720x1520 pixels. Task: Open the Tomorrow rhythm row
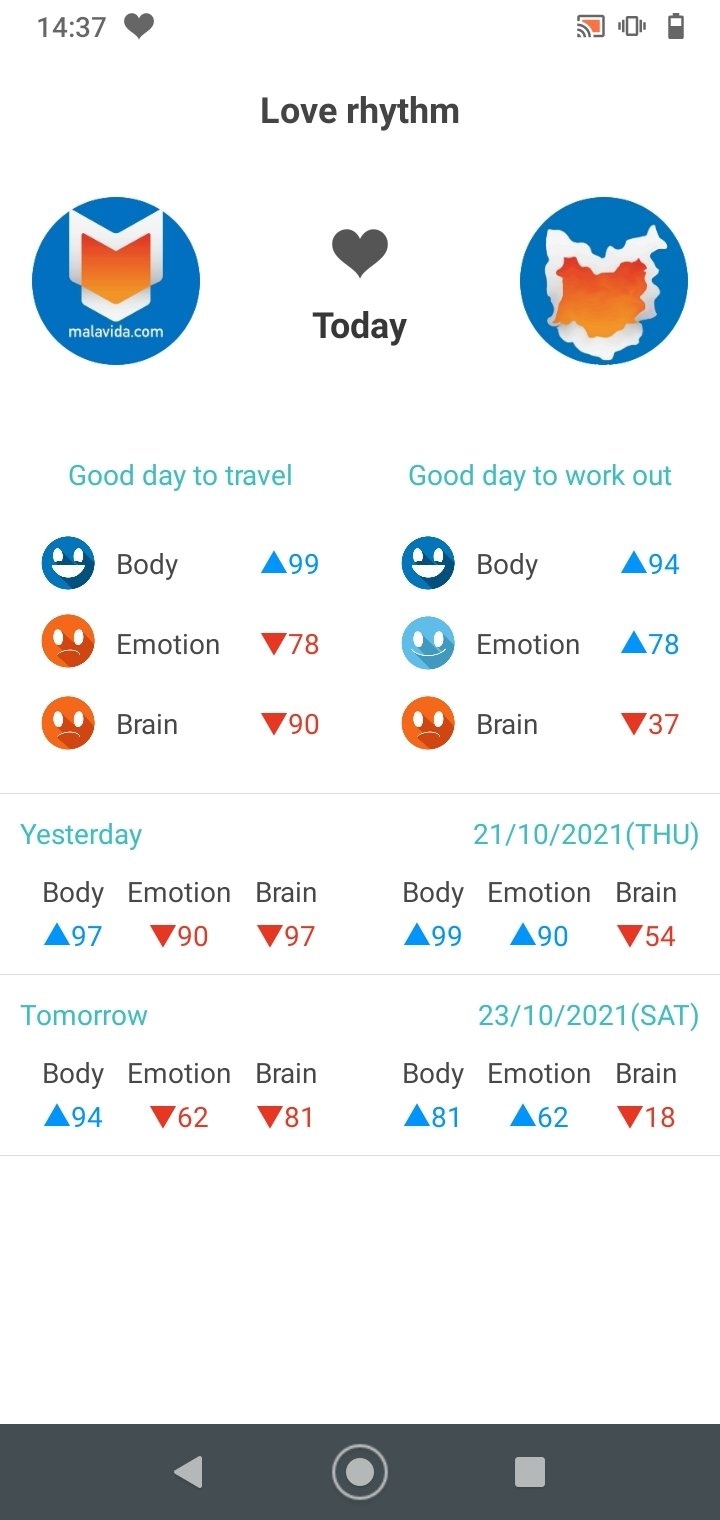(360, 1065)
